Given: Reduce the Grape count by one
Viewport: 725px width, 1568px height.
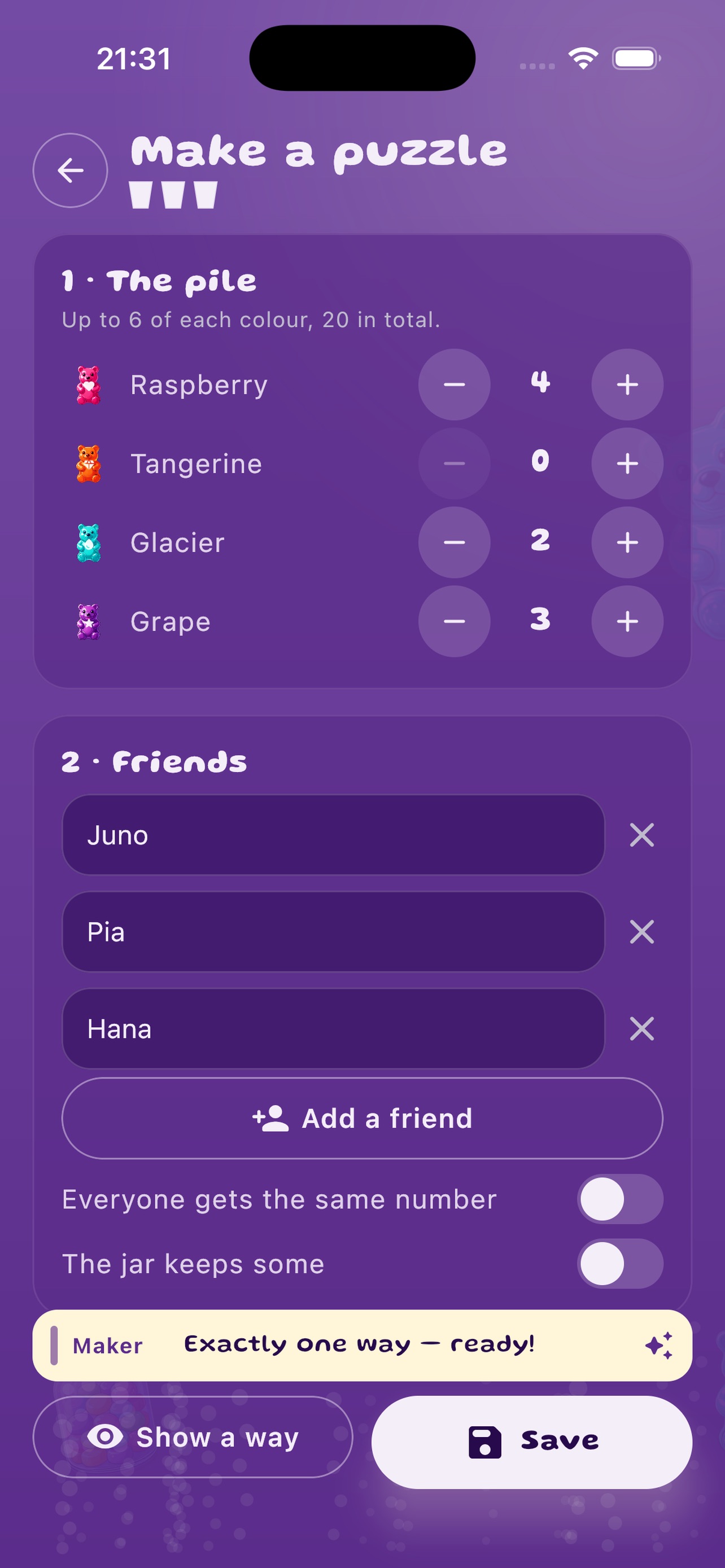Looking at the screenshot, I should [454, 621].
